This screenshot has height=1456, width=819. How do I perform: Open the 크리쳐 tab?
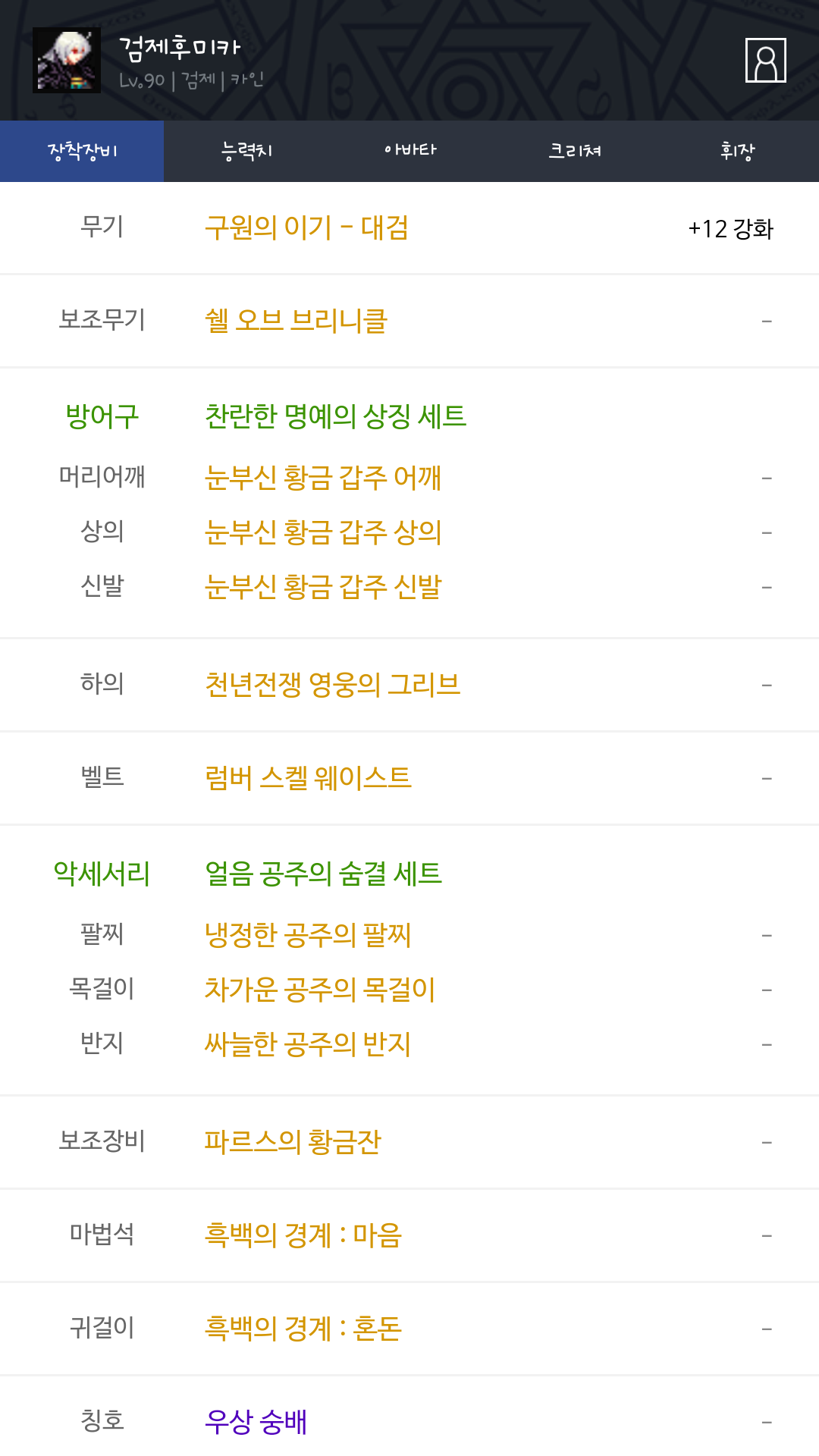coord(574,151)
